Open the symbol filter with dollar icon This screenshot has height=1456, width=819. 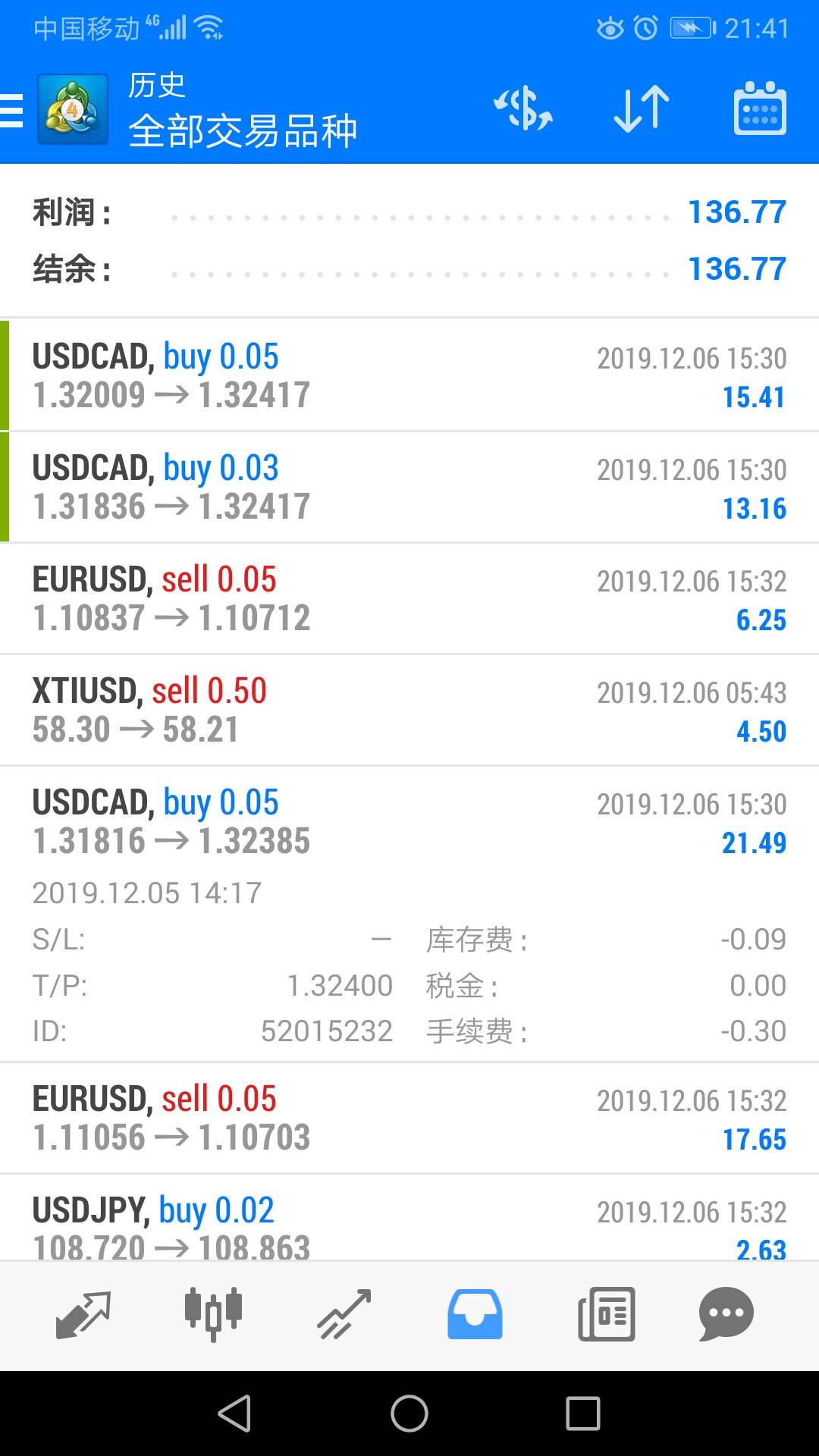tap(523, 109)
